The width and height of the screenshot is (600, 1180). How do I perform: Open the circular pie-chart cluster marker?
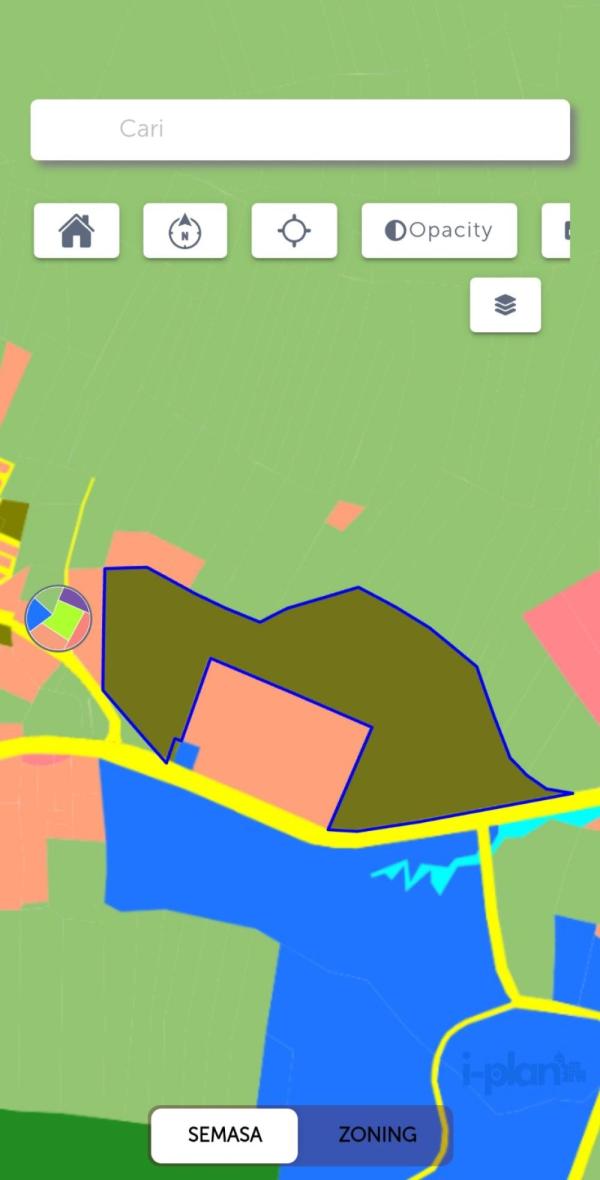pyautogui.click(x=58, y=618)
